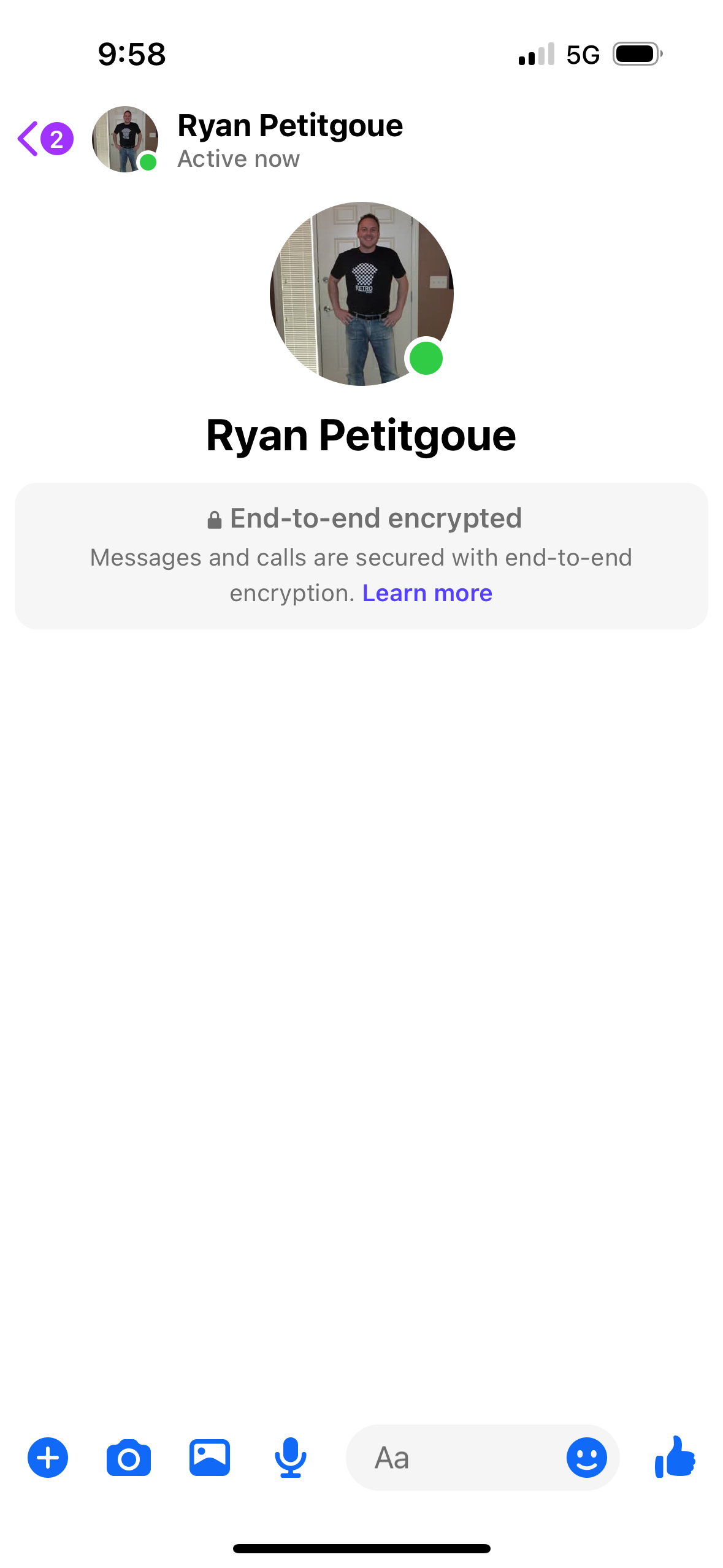The width and height of the screenshot is (723, 1568).
Task: Open the emoji picker in message field
Action: 587,1458
